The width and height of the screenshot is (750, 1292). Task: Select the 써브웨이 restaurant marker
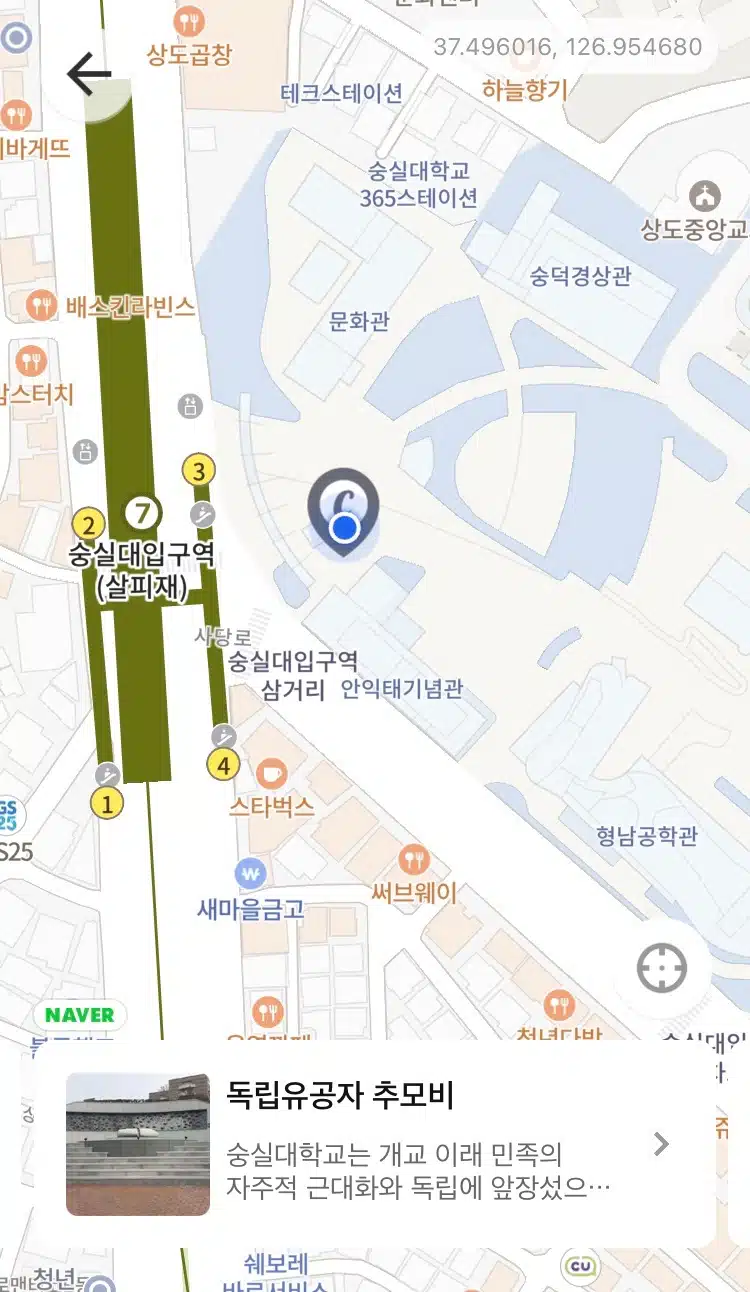(x=413, y=859)
